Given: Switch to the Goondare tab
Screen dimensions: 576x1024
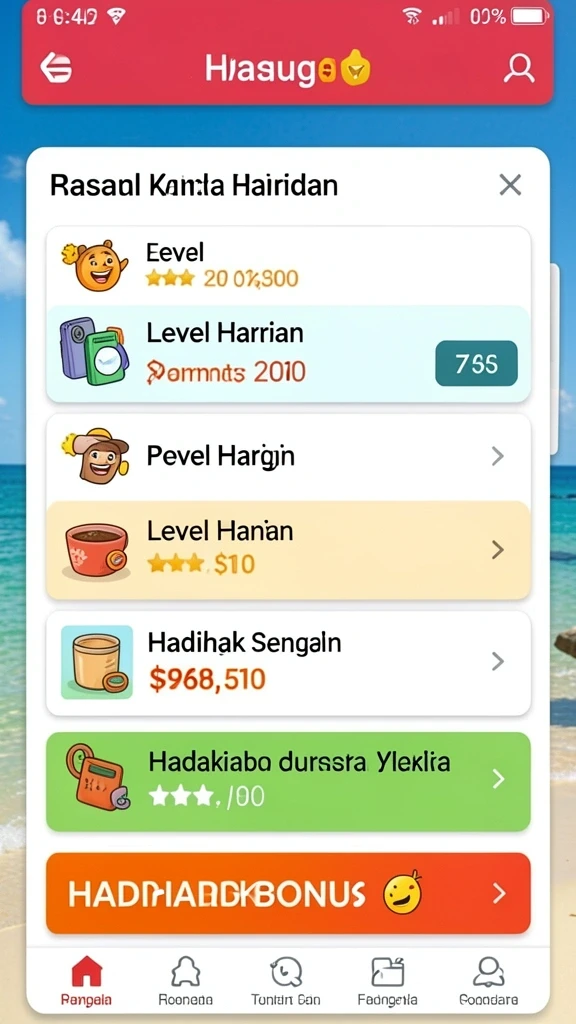Looking at the screenshot, I should 488,980.
